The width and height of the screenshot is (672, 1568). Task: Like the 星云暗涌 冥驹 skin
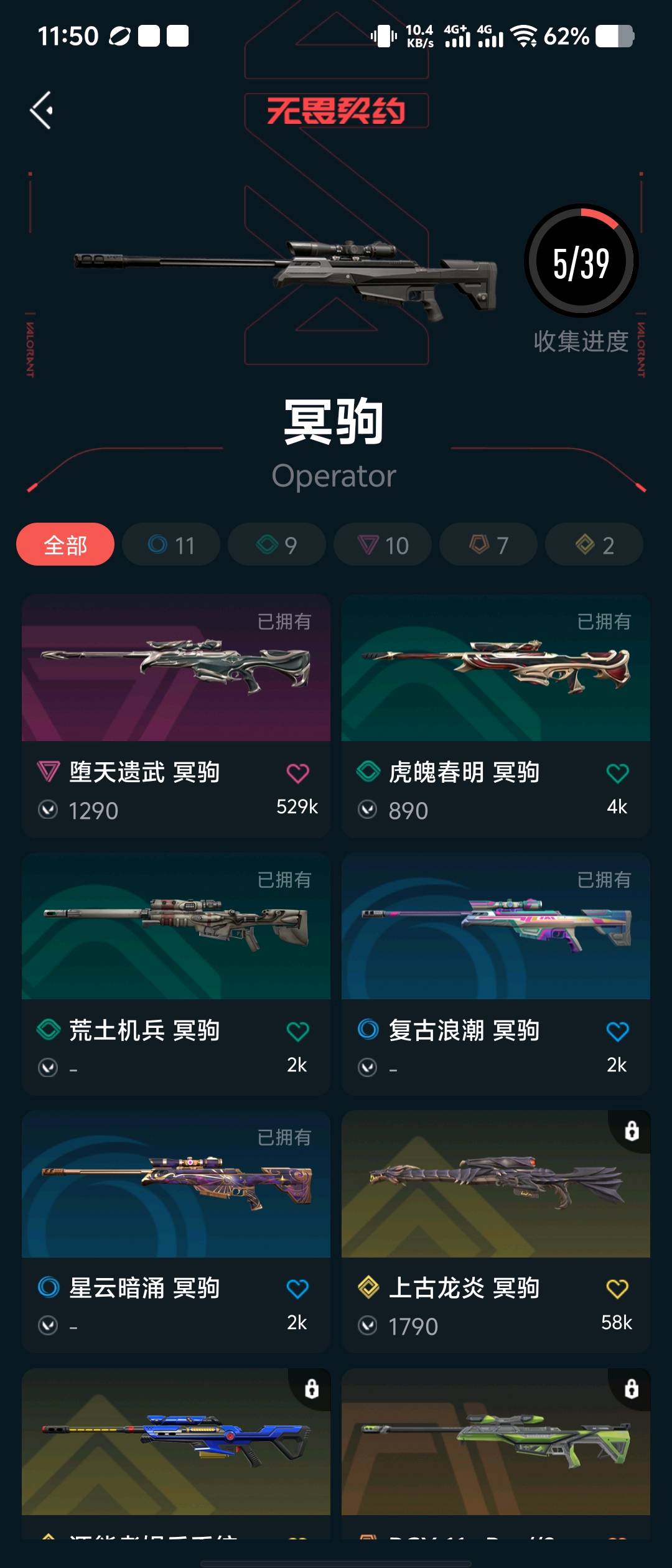coord(297,1289)
